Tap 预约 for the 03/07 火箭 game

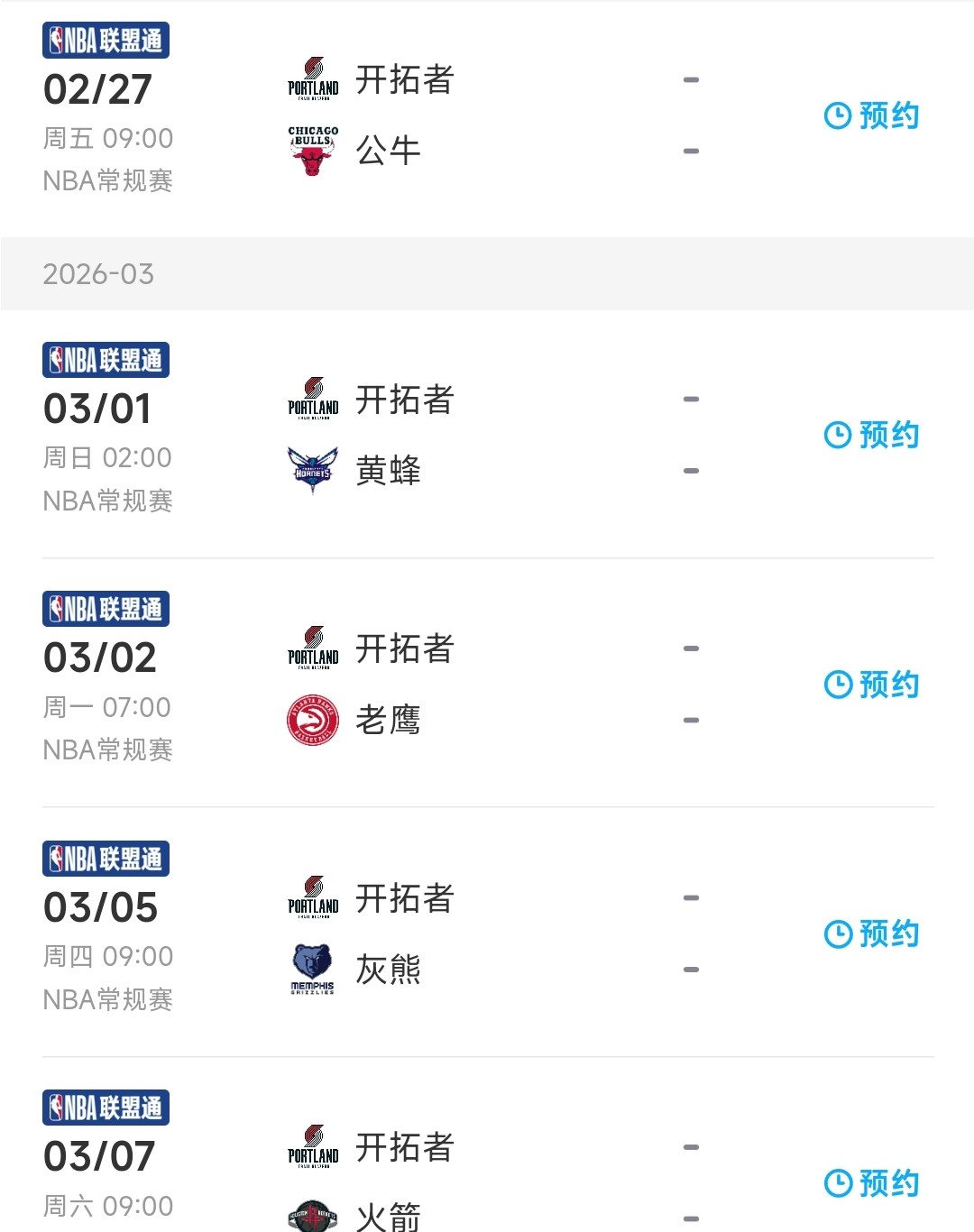tap(871, 1183)
